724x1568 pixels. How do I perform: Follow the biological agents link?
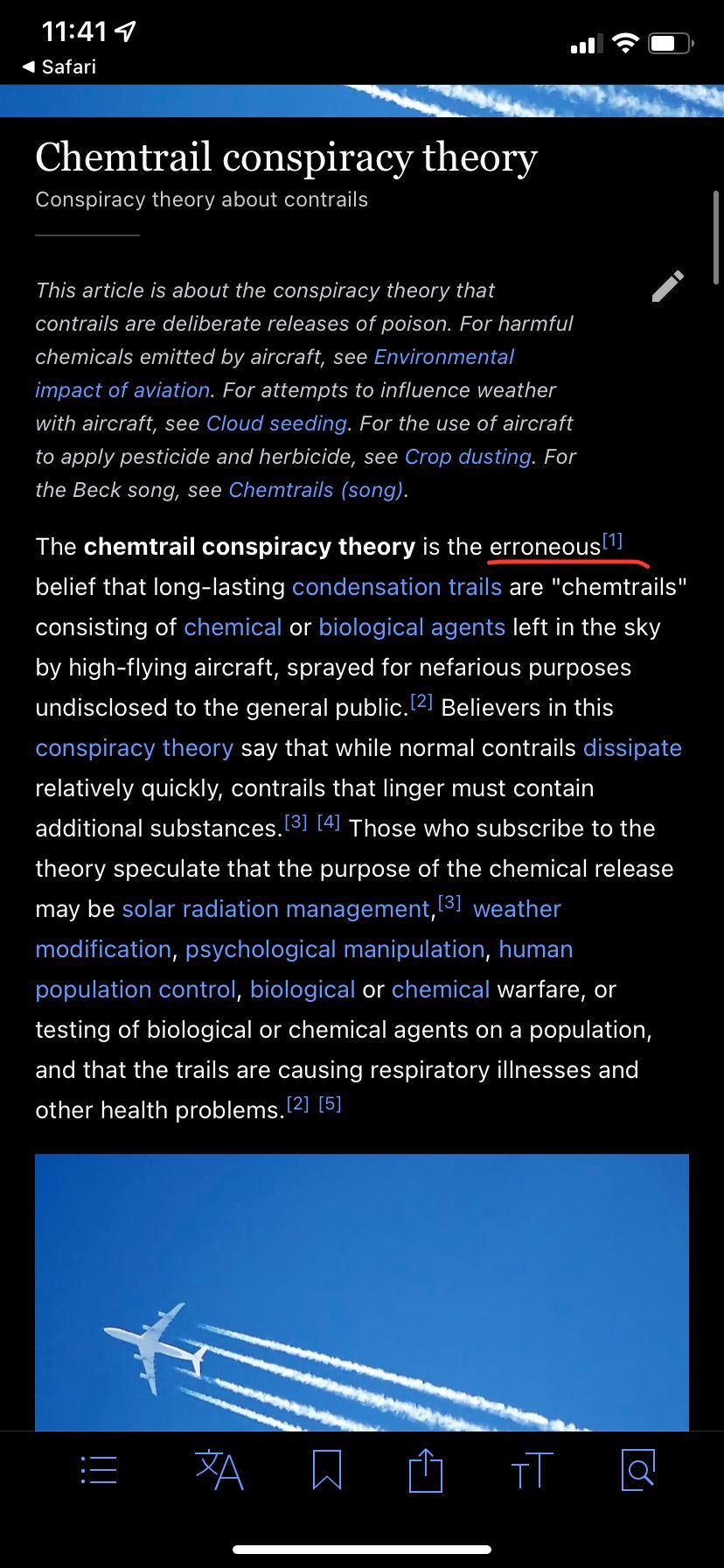tap(412, 626)
